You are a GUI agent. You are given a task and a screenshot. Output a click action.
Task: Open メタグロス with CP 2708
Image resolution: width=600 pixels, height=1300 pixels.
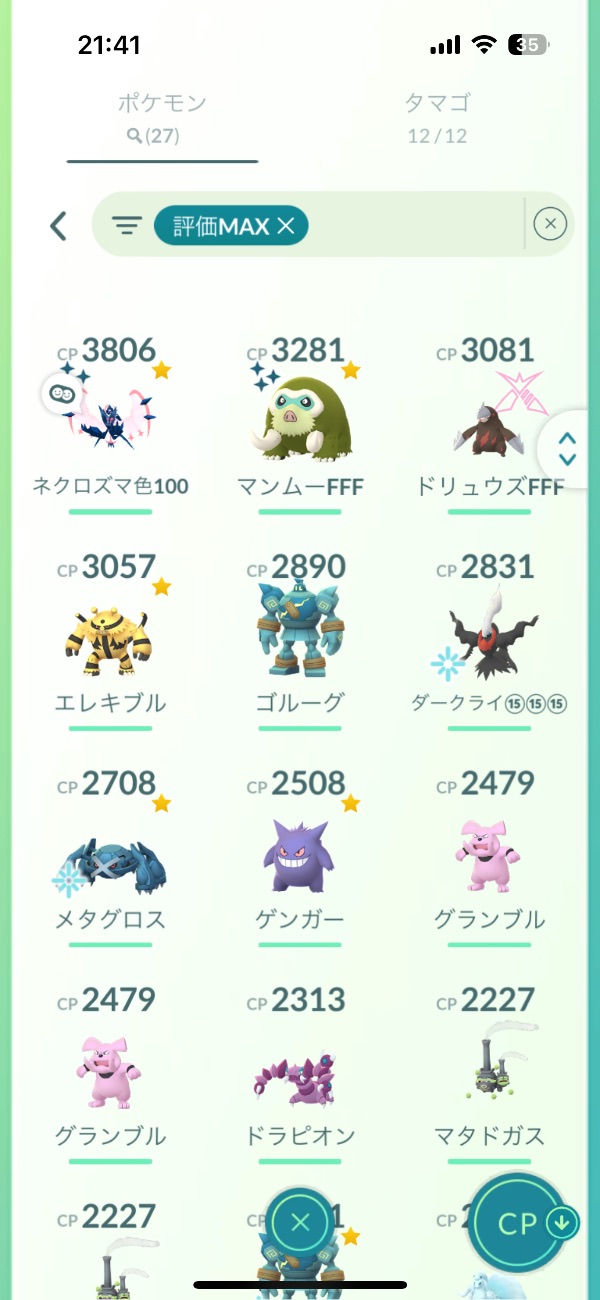[110, 855]
